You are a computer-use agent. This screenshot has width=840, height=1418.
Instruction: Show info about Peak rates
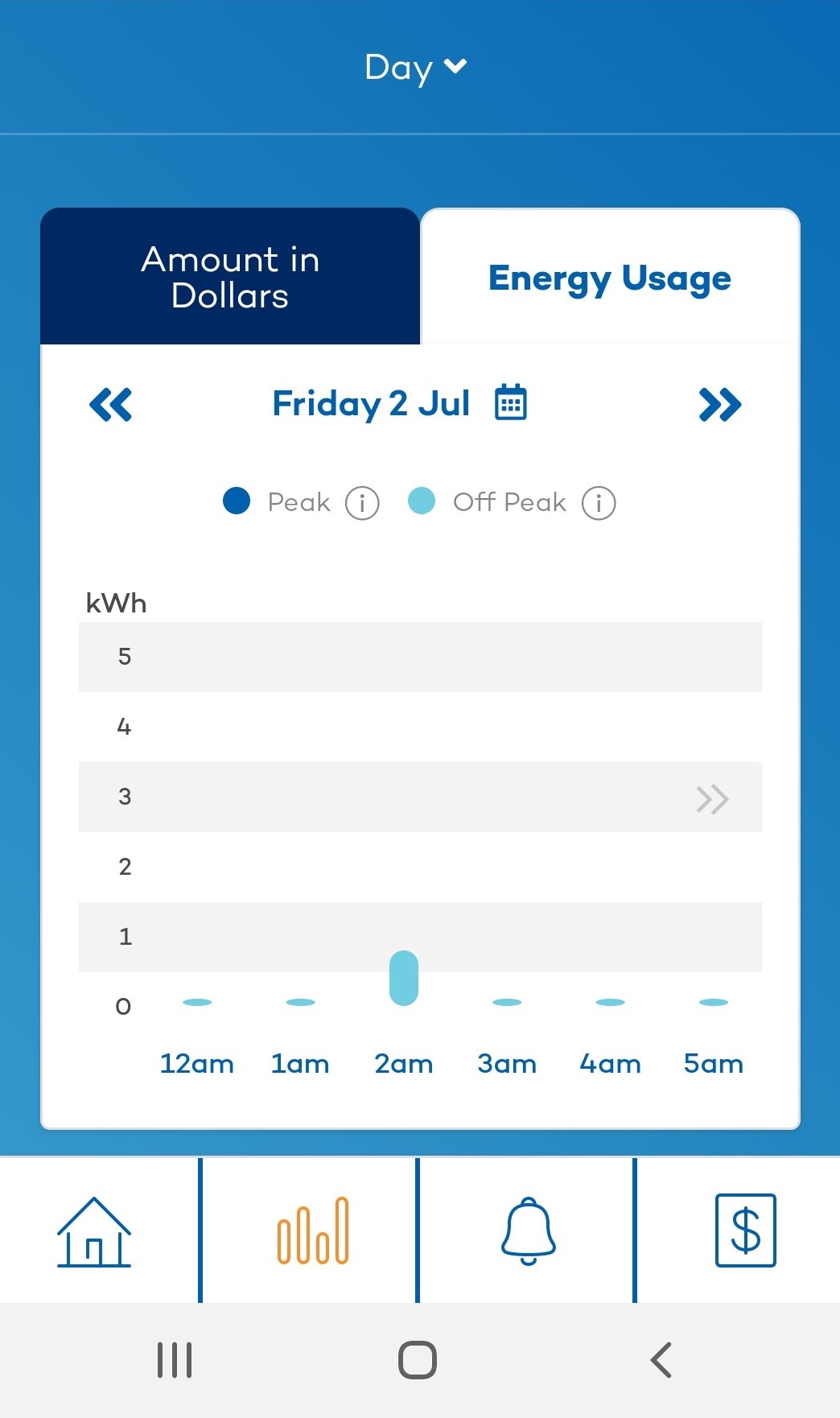coord(362,504)
